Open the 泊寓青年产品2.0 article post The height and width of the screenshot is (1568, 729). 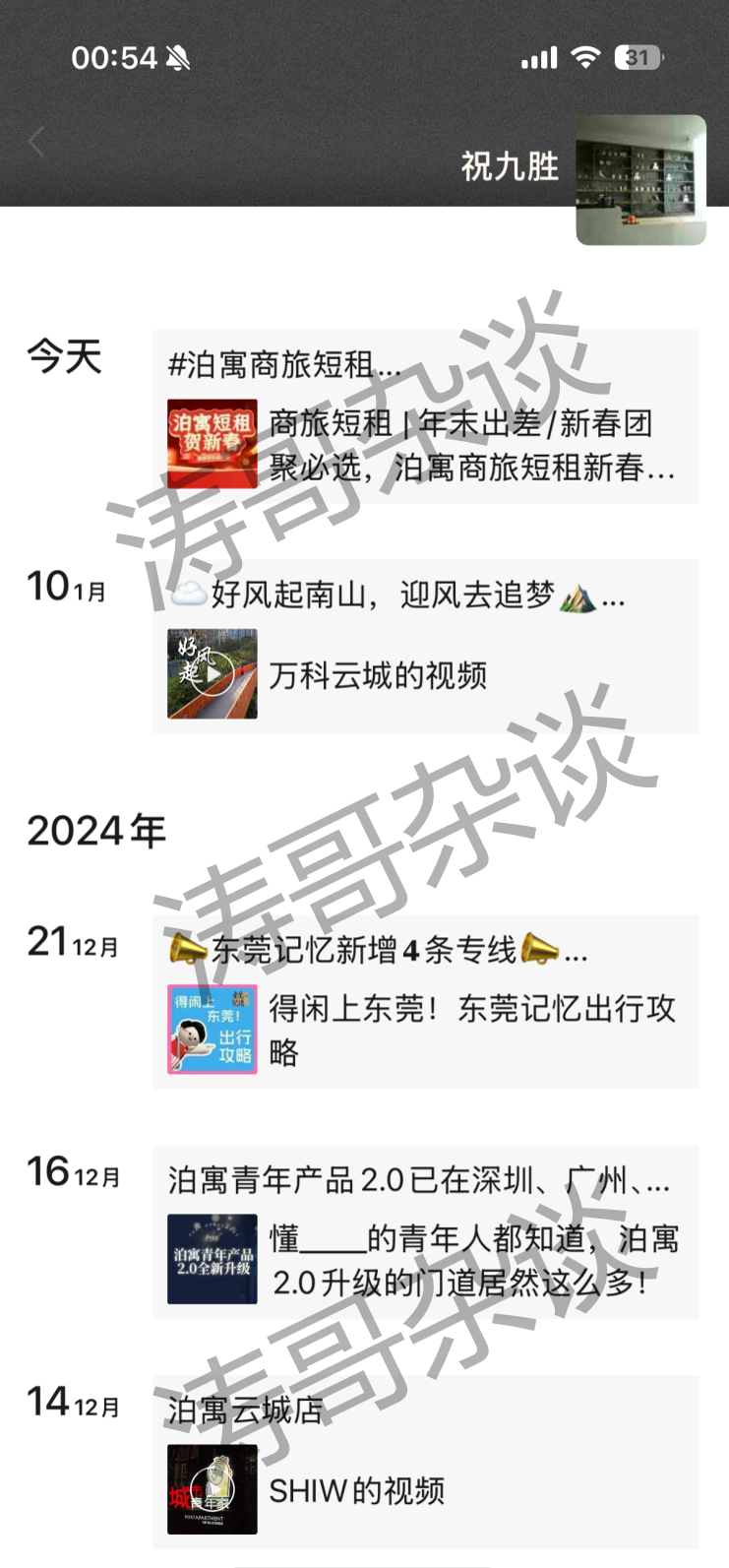(425, 1259)
